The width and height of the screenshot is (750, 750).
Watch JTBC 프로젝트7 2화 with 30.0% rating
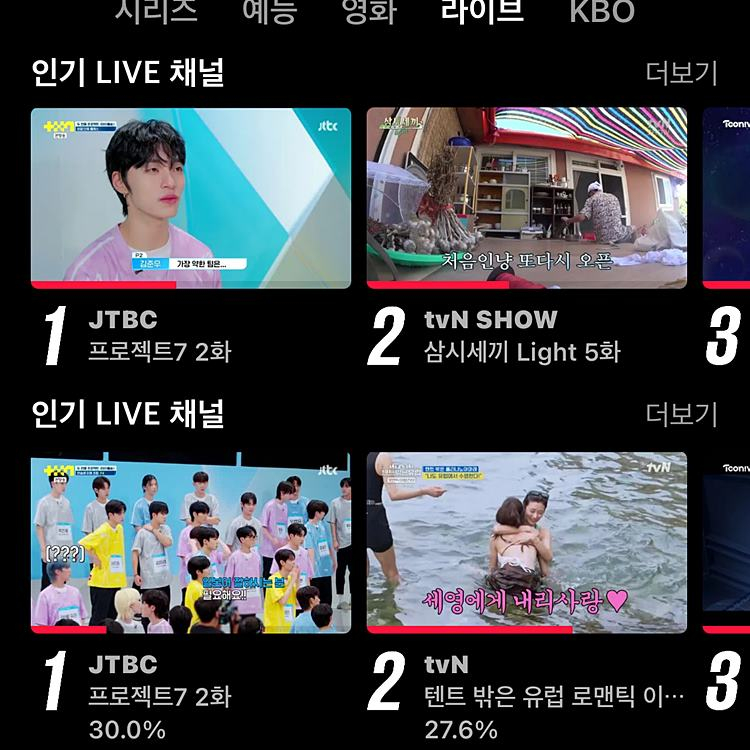(x=191, y=543)
